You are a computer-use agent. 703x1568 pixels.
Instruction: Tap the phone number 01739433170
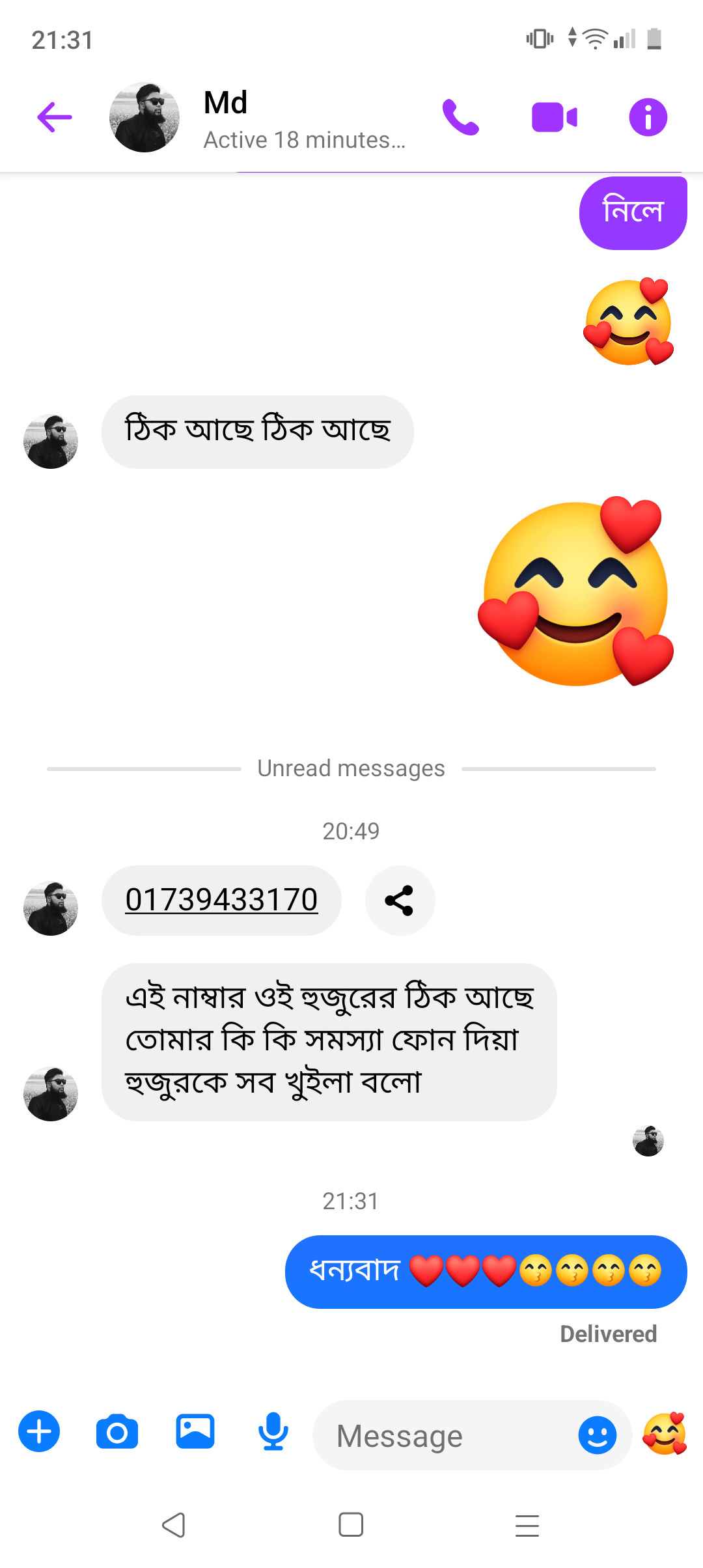(221, 900)
